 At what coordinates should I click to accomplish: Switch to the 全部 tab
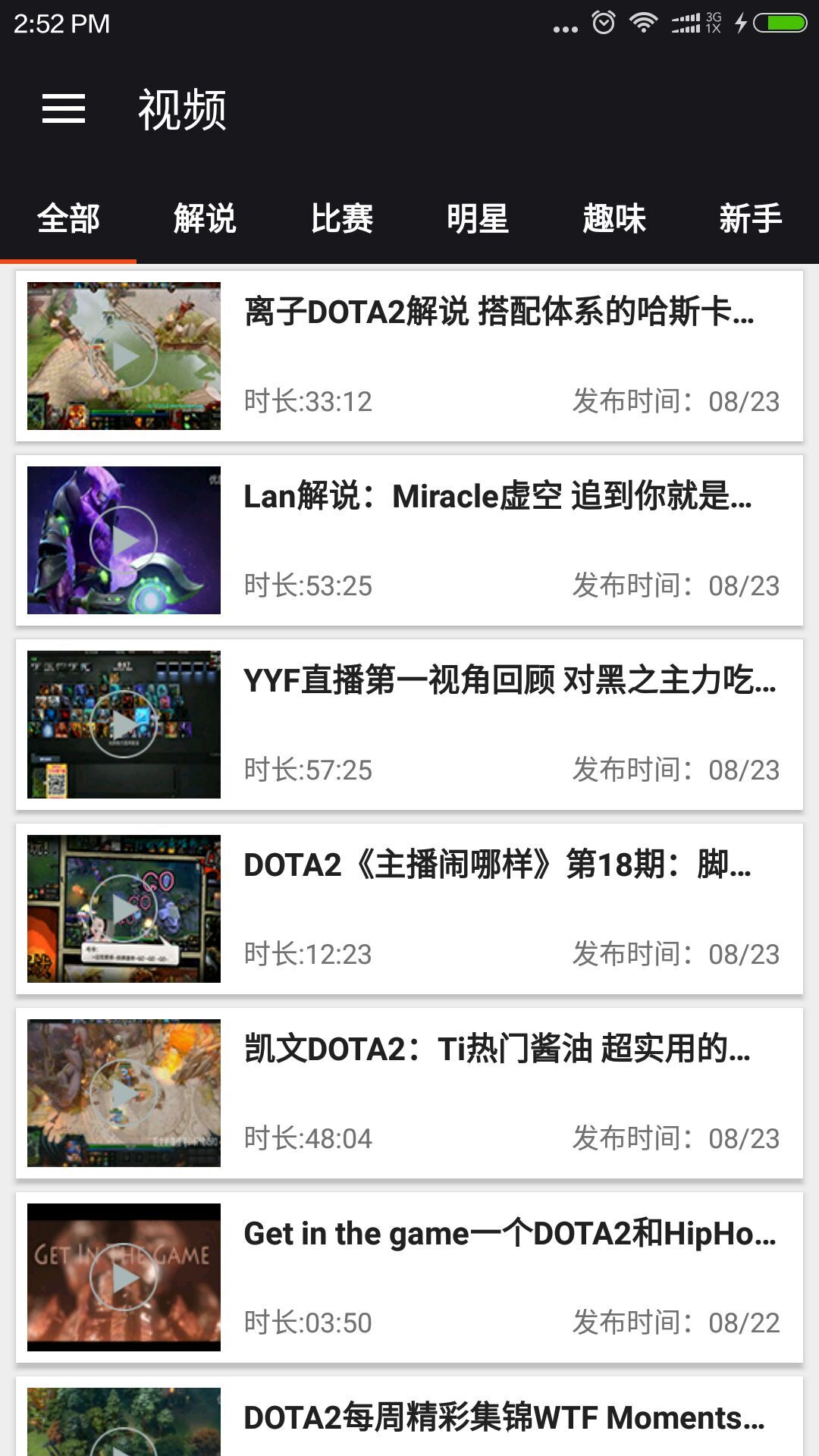click(x=68, y=219)
